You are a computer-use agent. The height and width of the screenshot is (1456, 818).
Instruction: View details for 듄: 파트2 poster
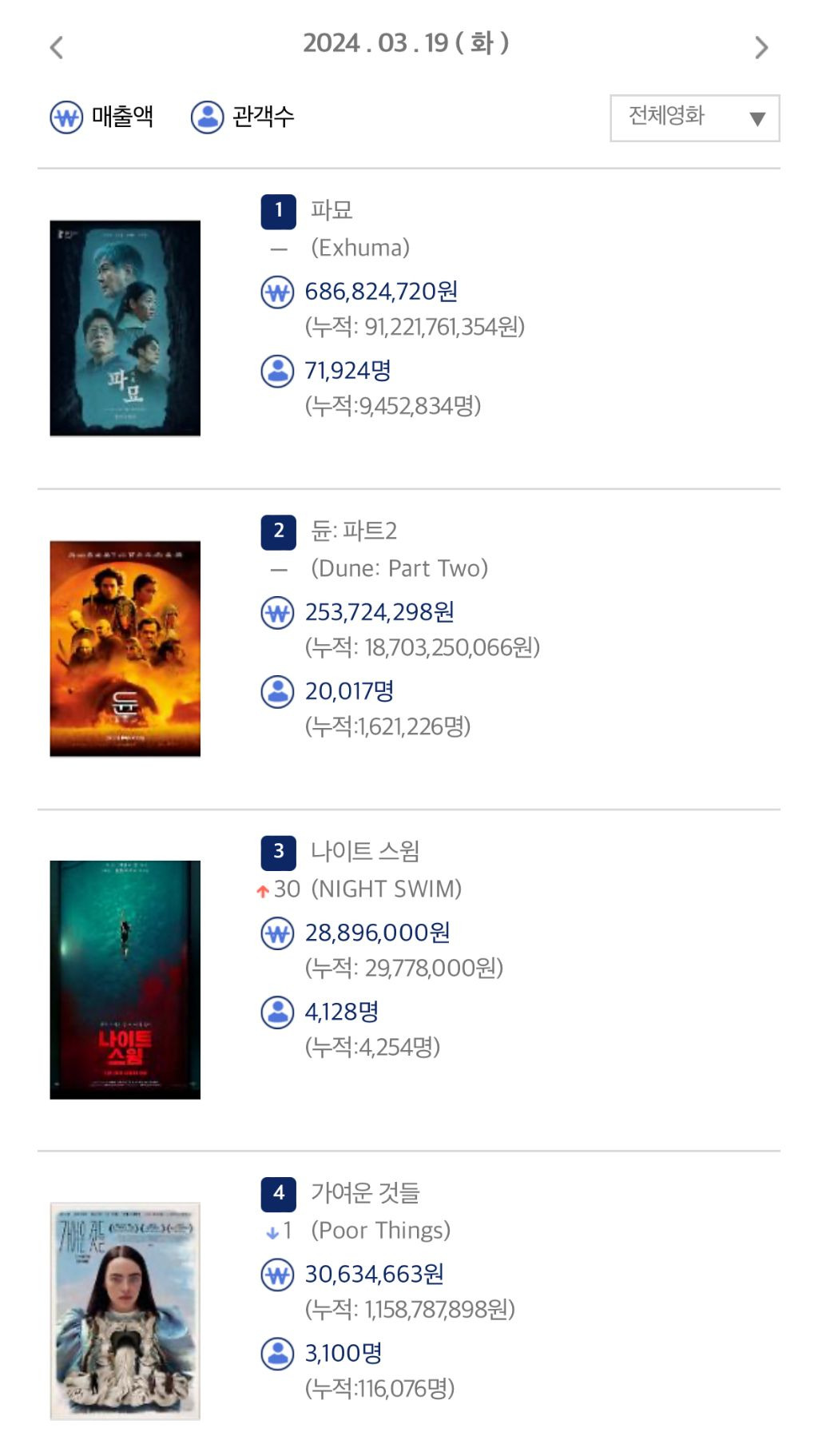[x=125, y=648]
